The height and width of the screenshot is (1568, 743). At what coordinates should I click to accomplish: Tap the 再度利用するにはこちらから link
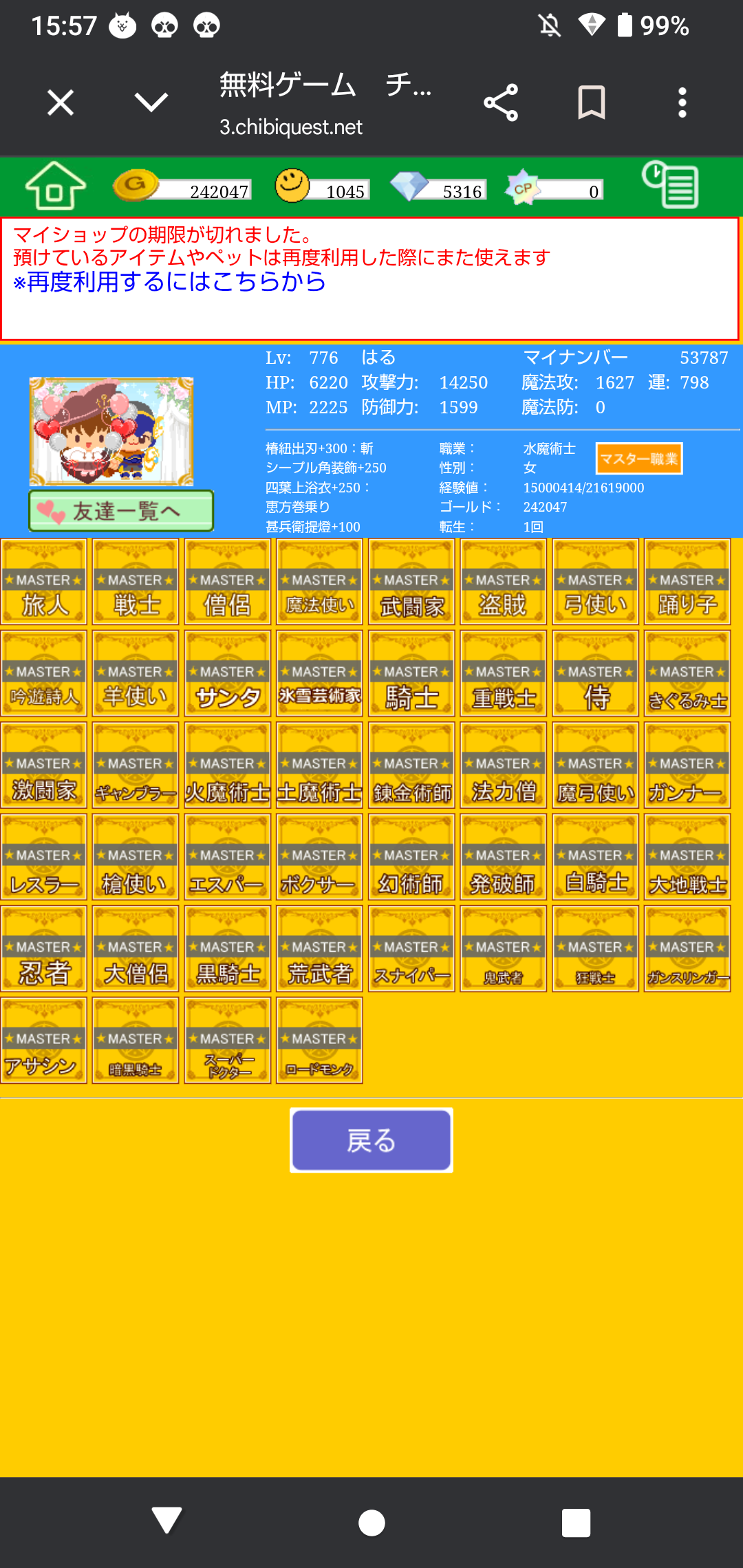169,282
